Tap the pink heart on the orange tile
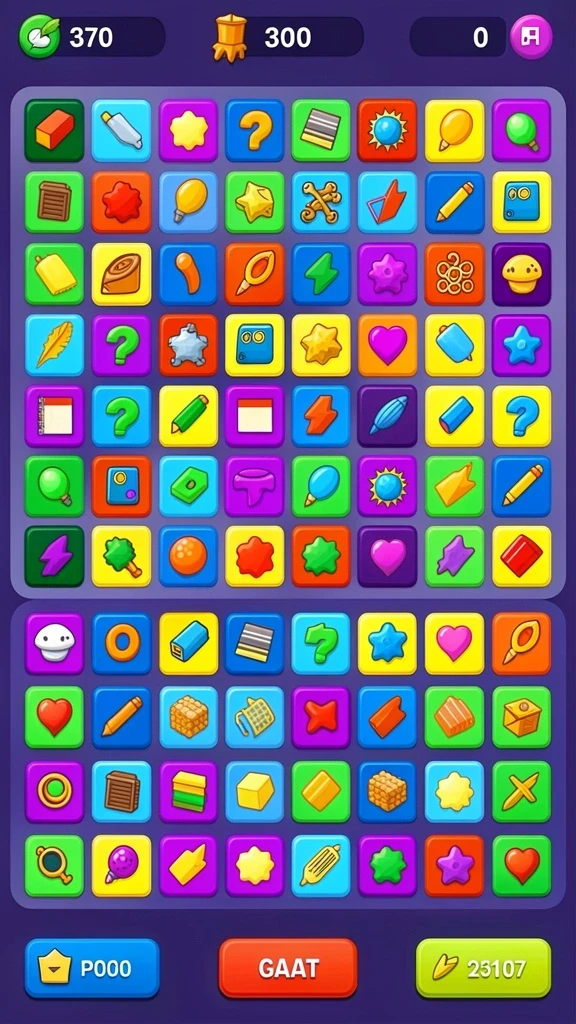This screenshot has width=576, height=1024. [387, 345]
